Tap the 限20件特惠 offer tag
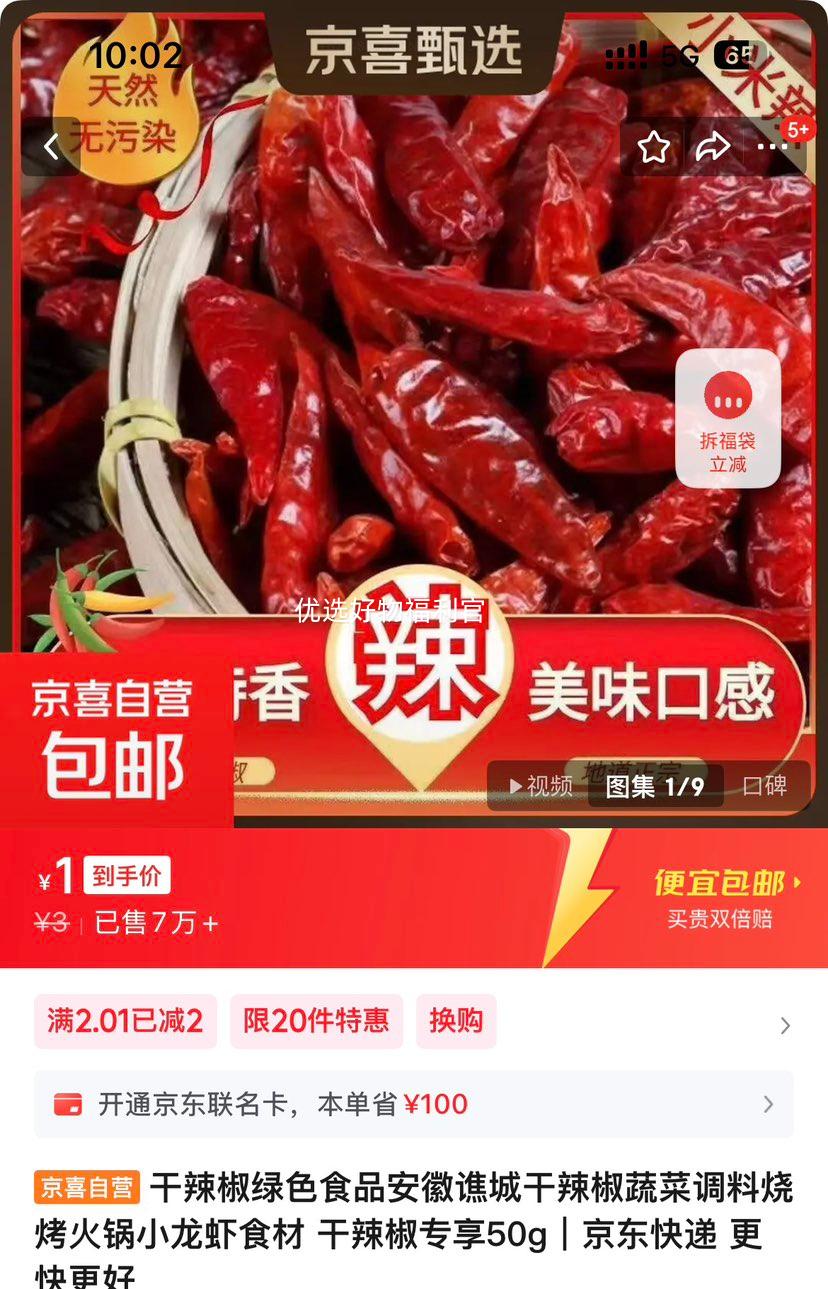This screenshot has width=828, height=1289. [316, 1022]
